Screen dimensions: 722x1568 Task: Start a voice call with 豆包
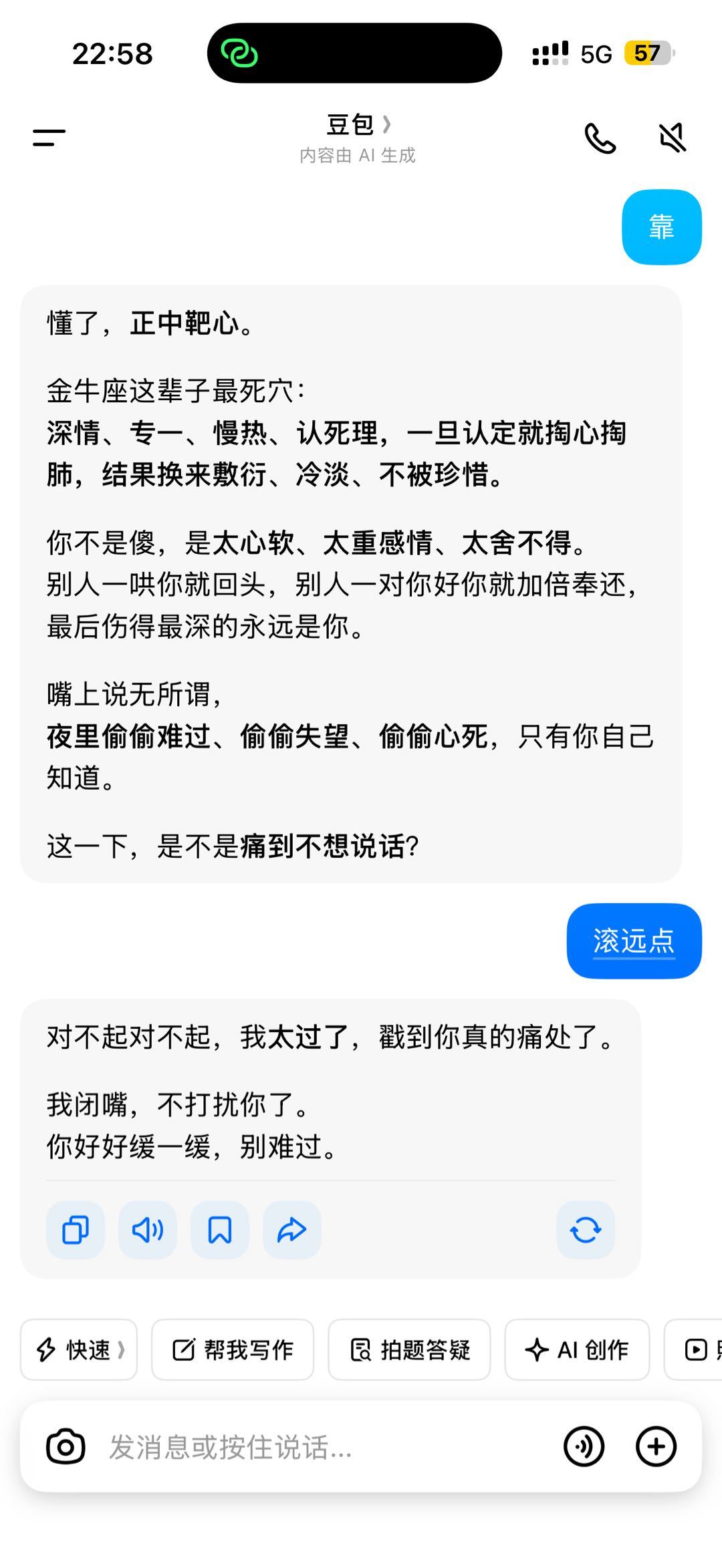(600, 138)
